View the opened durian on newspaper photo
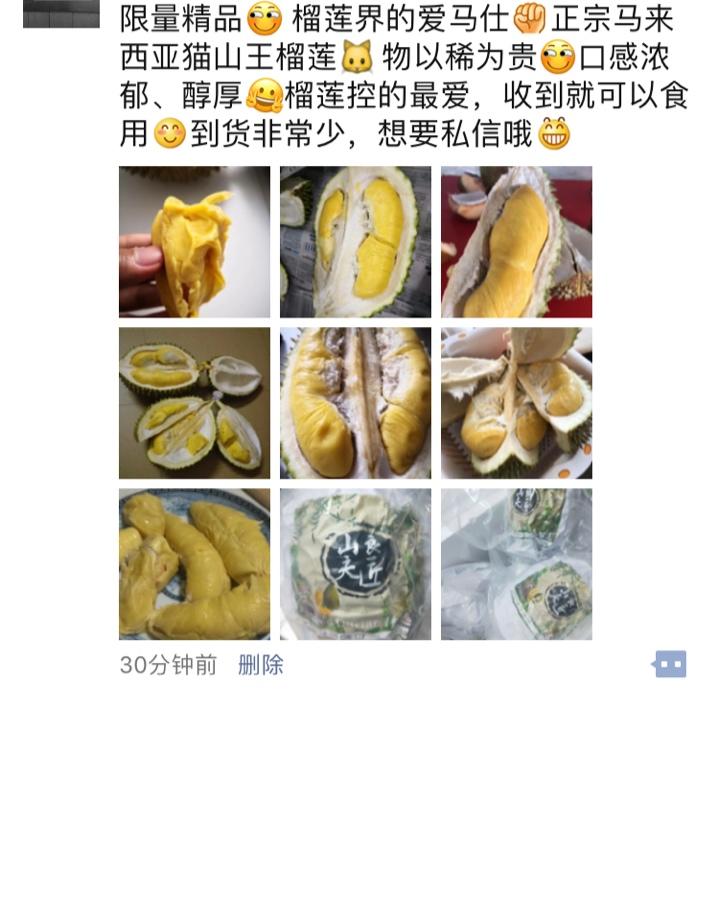Image resolution: width=719 pixels, height=899 pixels. (355, 242)
